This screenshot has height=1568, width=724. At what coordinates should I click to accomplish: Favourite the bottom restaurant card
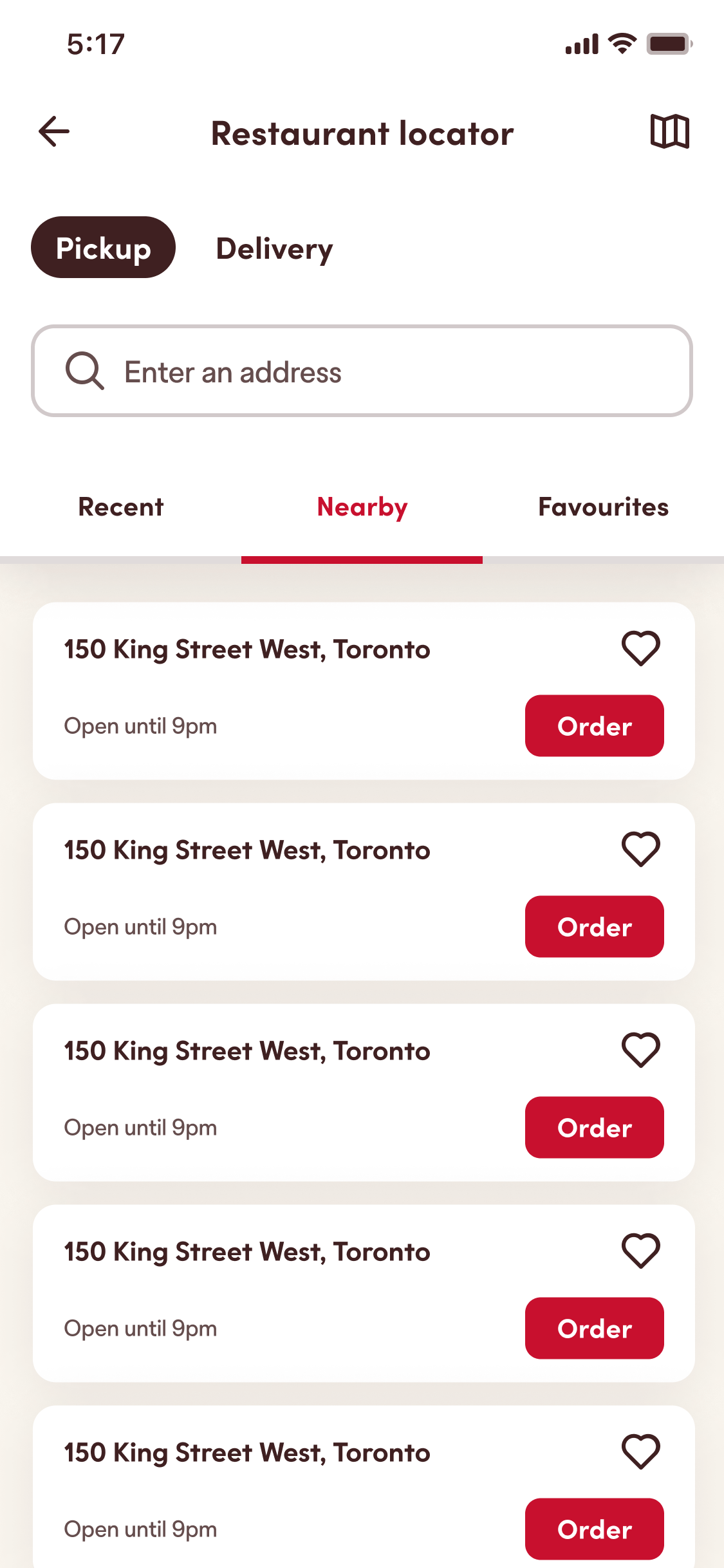[x=640, y=1451]
